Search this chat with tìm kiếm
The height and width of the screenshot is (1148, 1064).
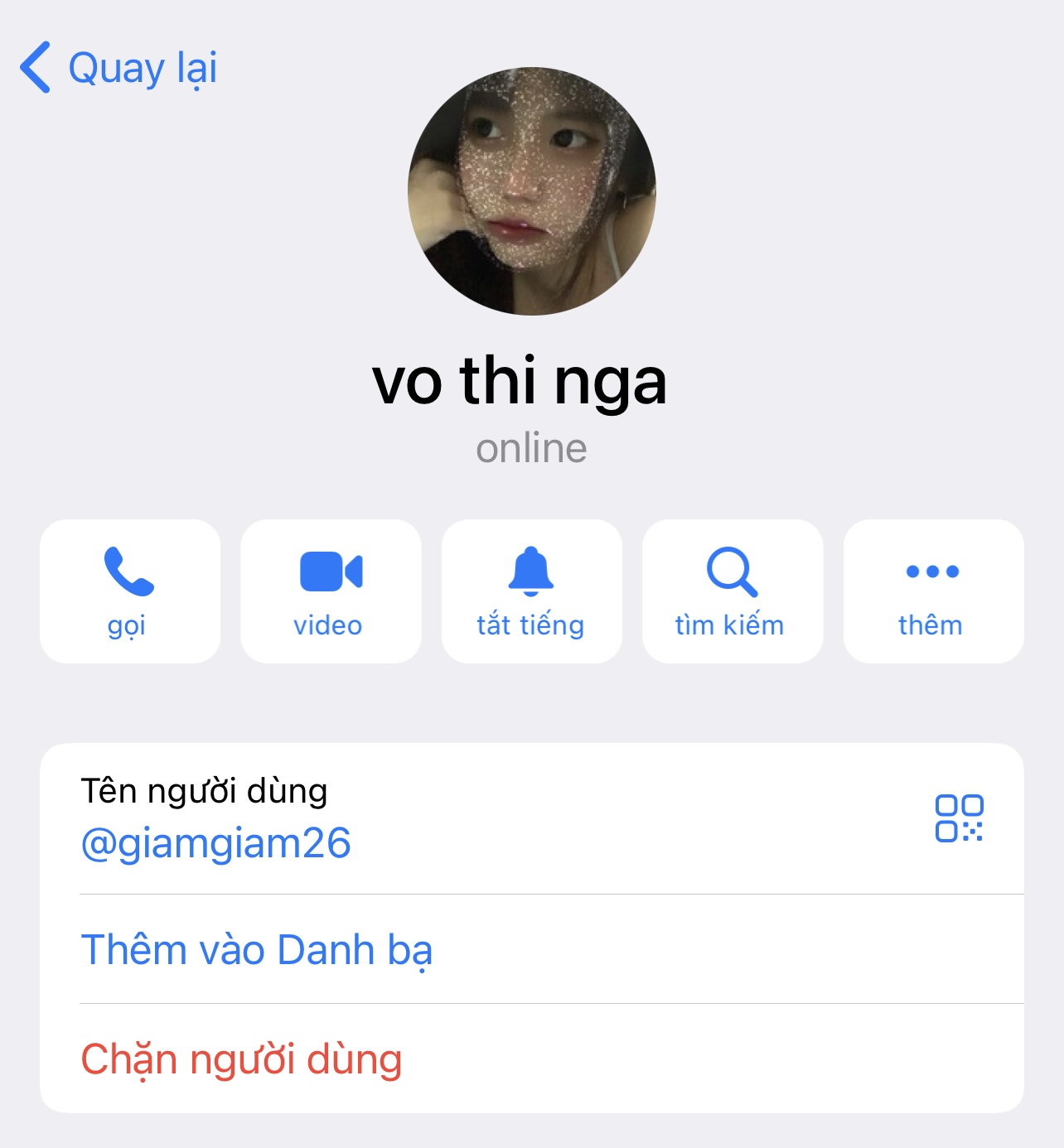click(732, 591)
